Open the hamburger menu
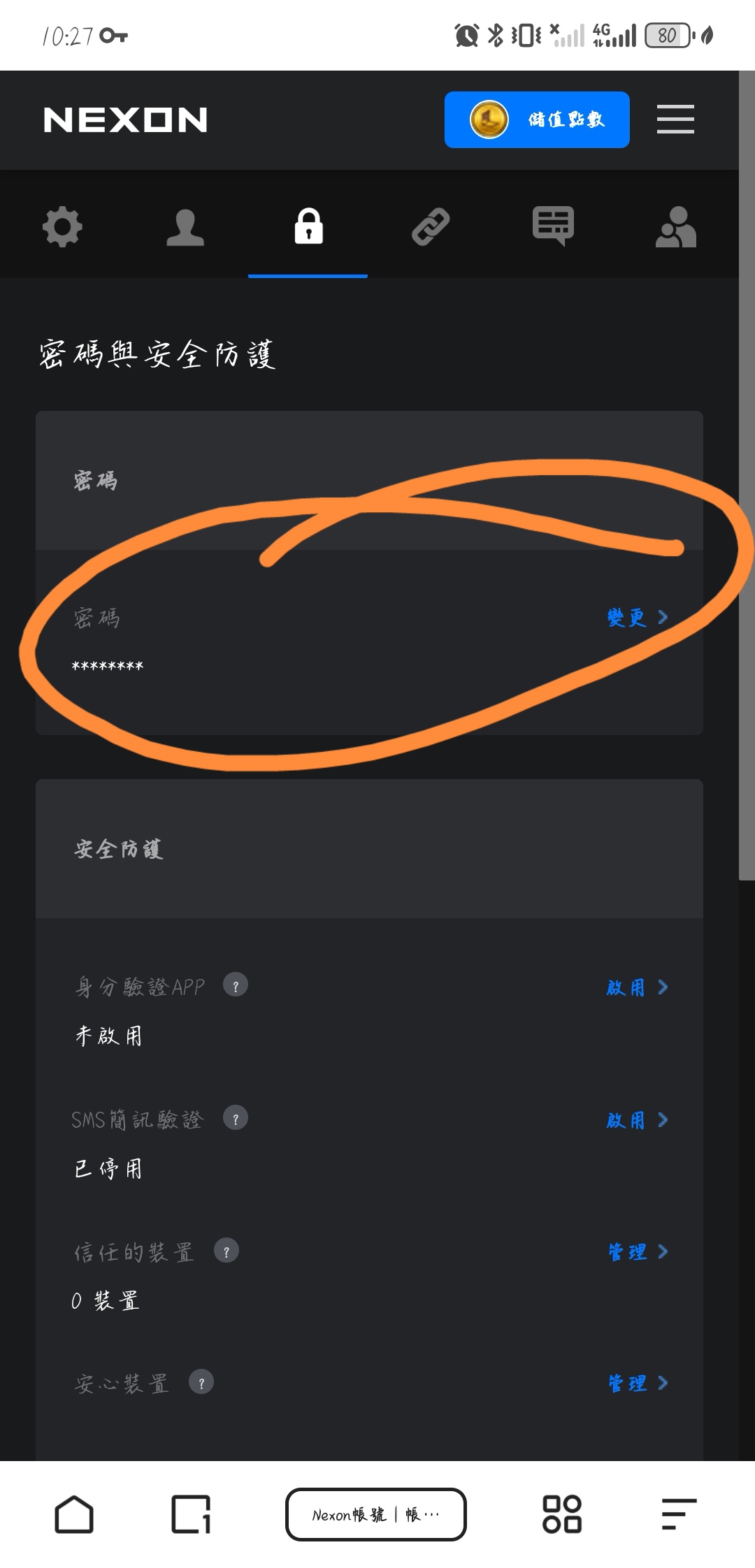Viewport: 755px width, 1568px height. coord(675,119)
